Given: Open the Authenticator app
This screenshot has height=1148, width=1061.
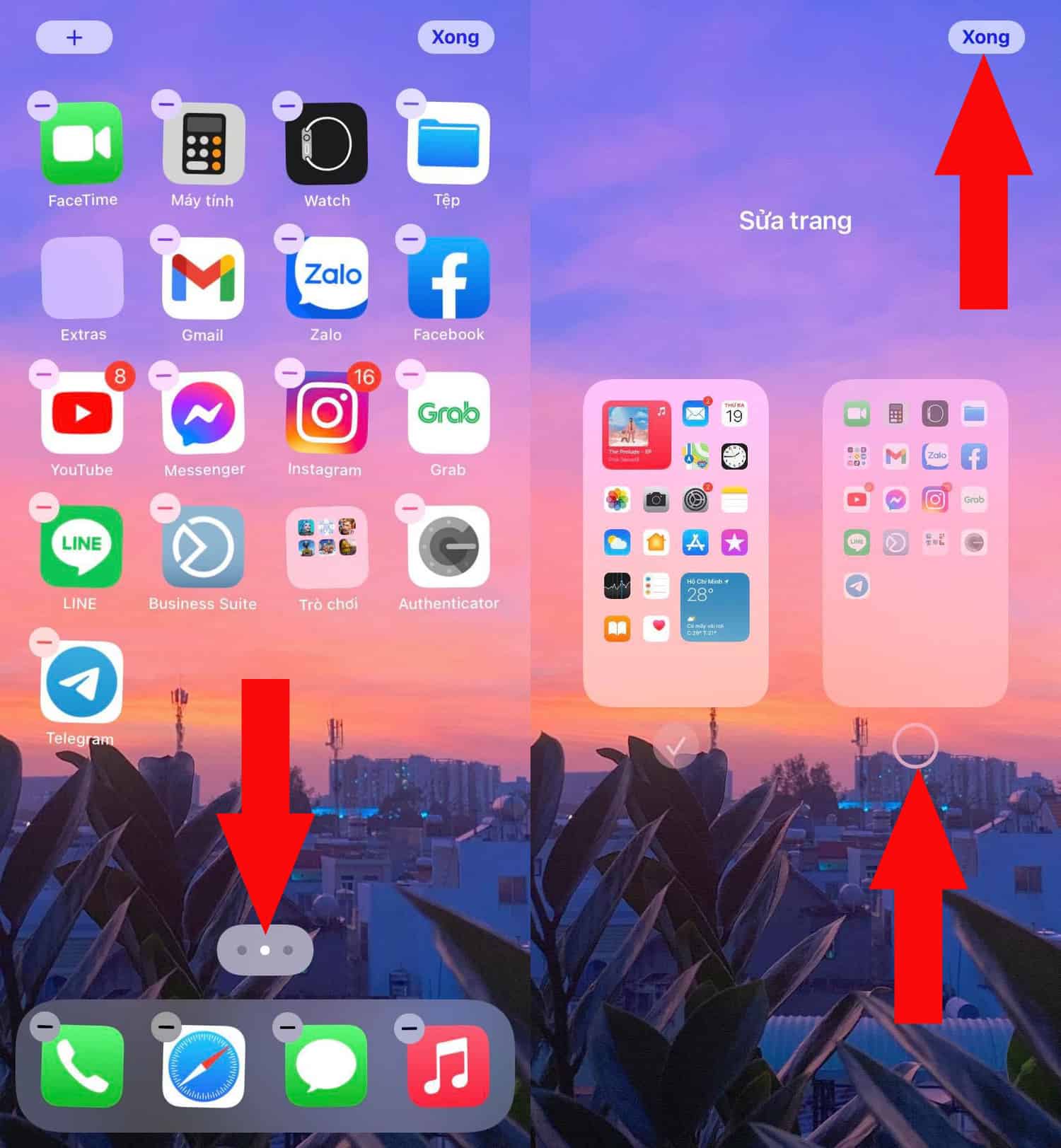Looking at the screenshot, I should point(448,547).
